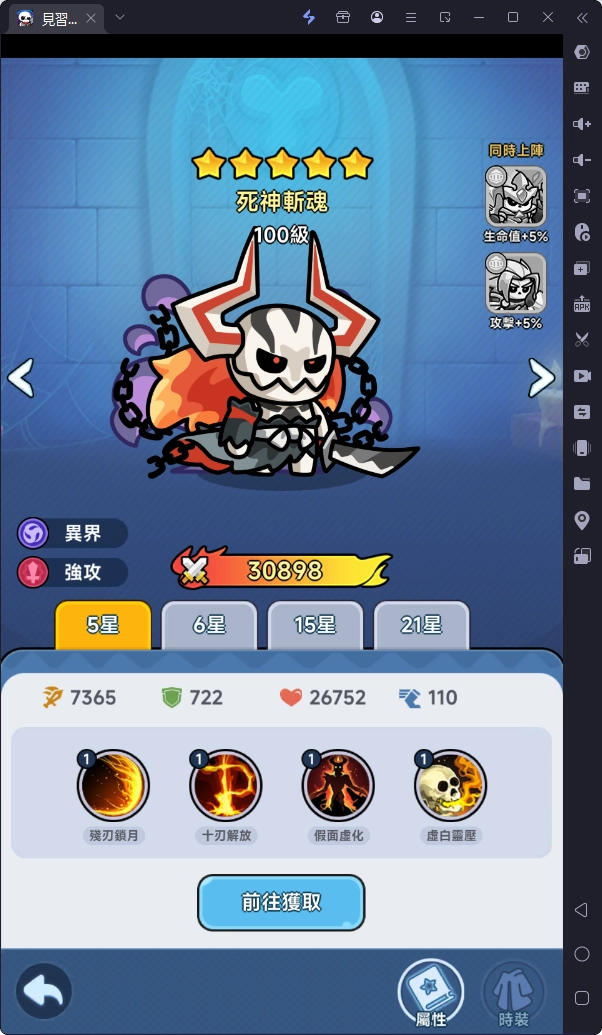Switch to the 5星 tab
The image size is (602, 1035).
click(103, 625)
